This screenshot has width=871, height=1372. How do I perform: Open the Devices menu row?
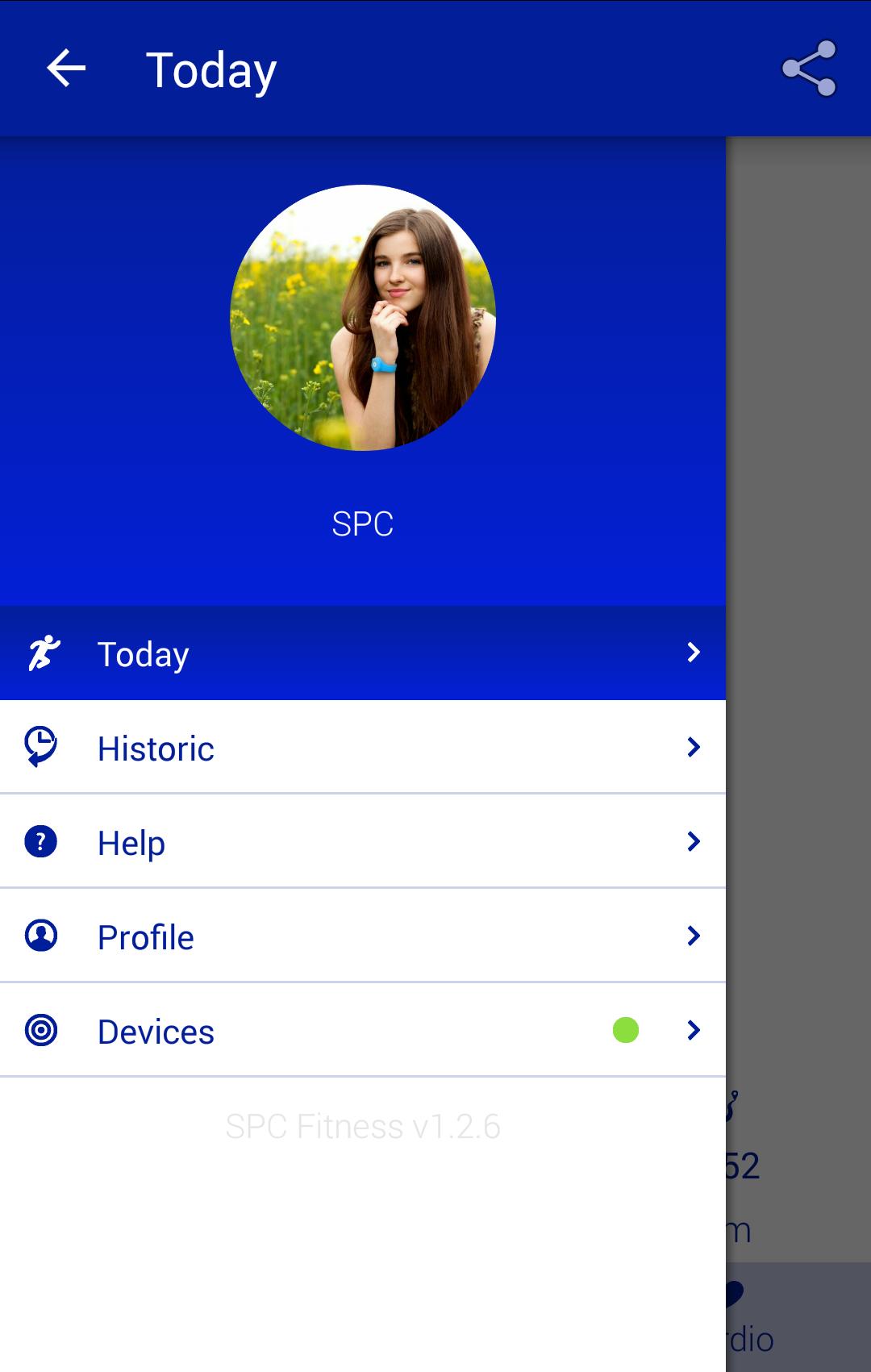coord(362,1031)
